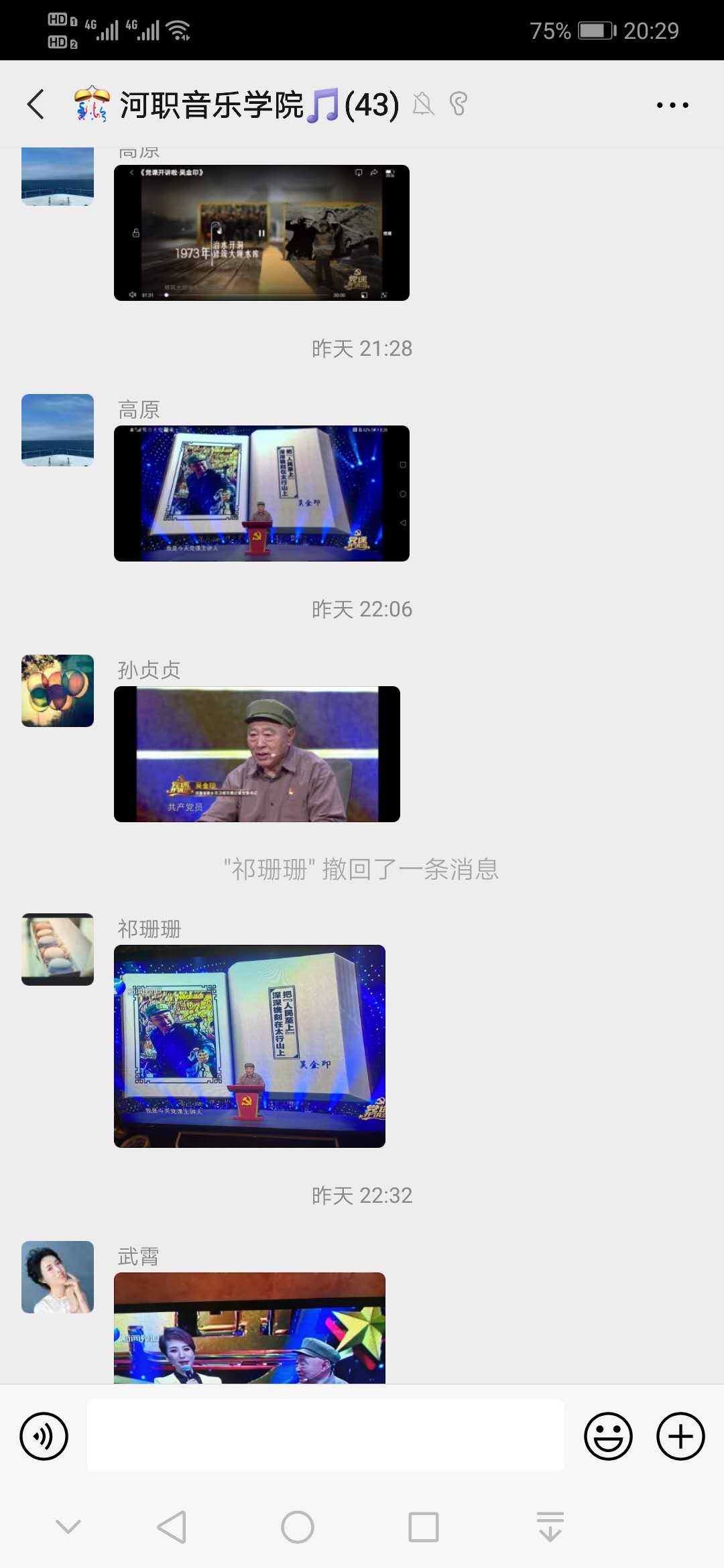Open the emoji sticker picker

point(608,1436)
